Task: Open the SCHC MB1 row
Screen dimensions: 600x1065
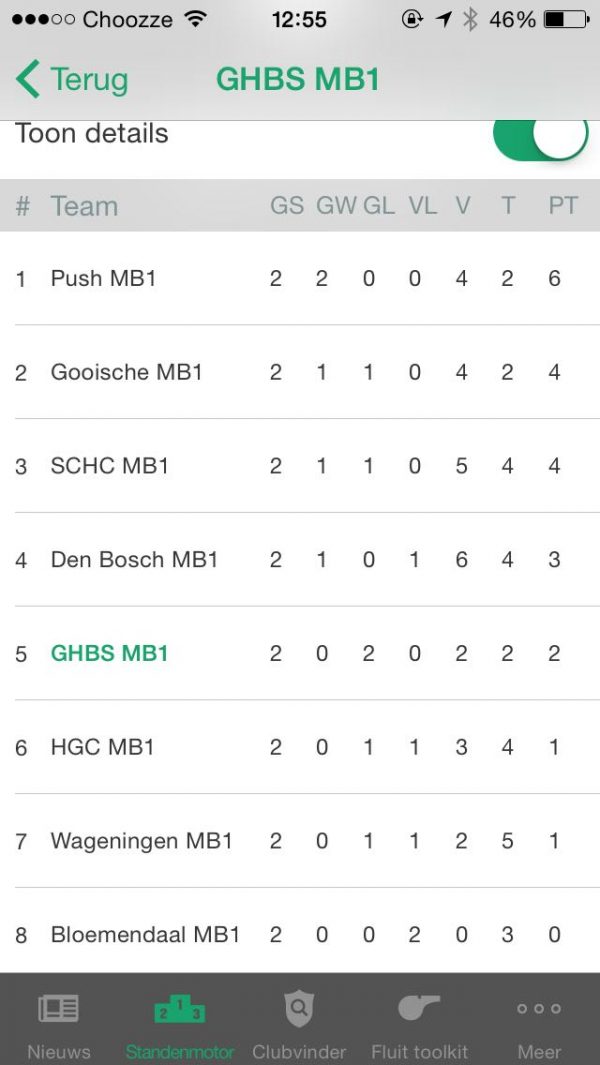Action: pyautogui.click(x=300, y=466)
